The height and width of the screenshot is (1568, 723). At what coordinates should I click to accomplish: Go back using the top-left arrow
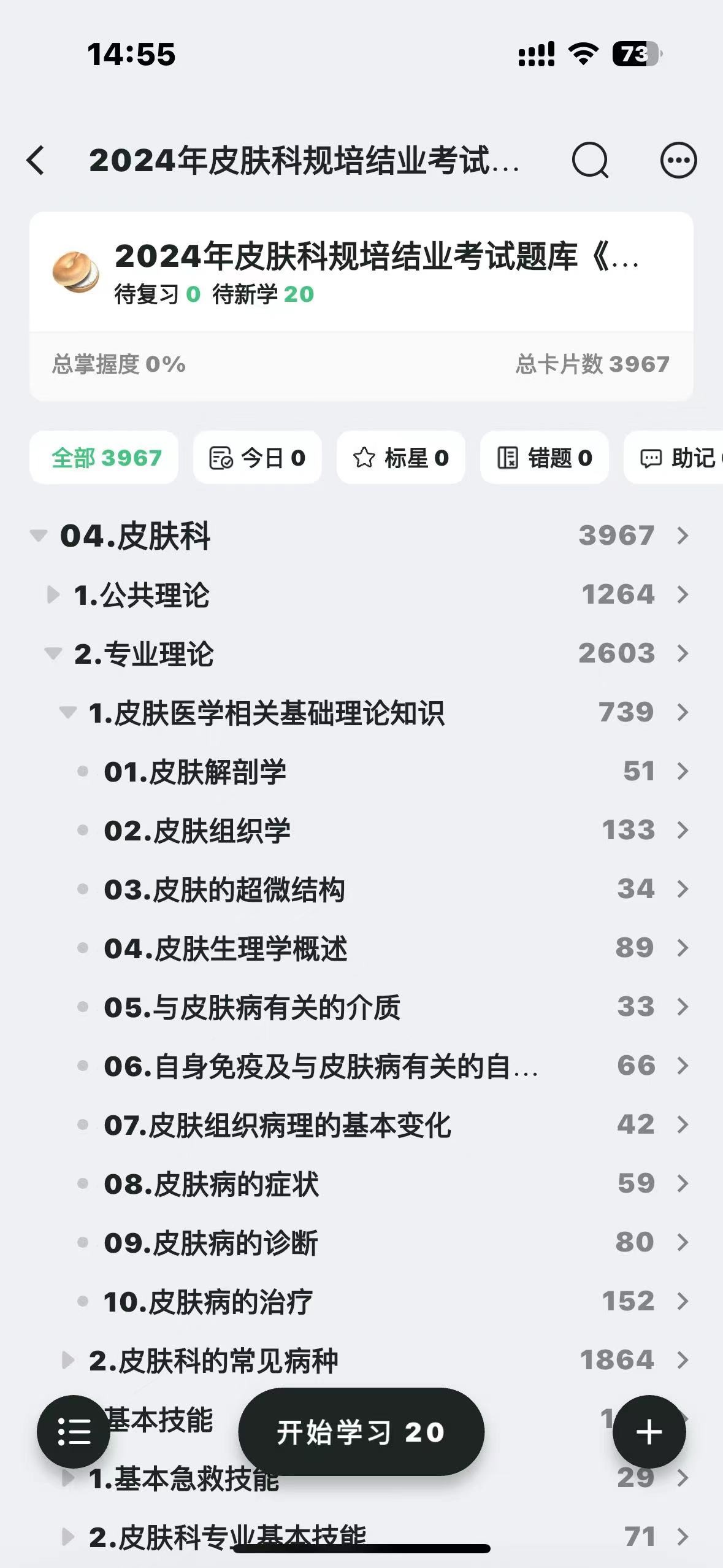point(37,161)
